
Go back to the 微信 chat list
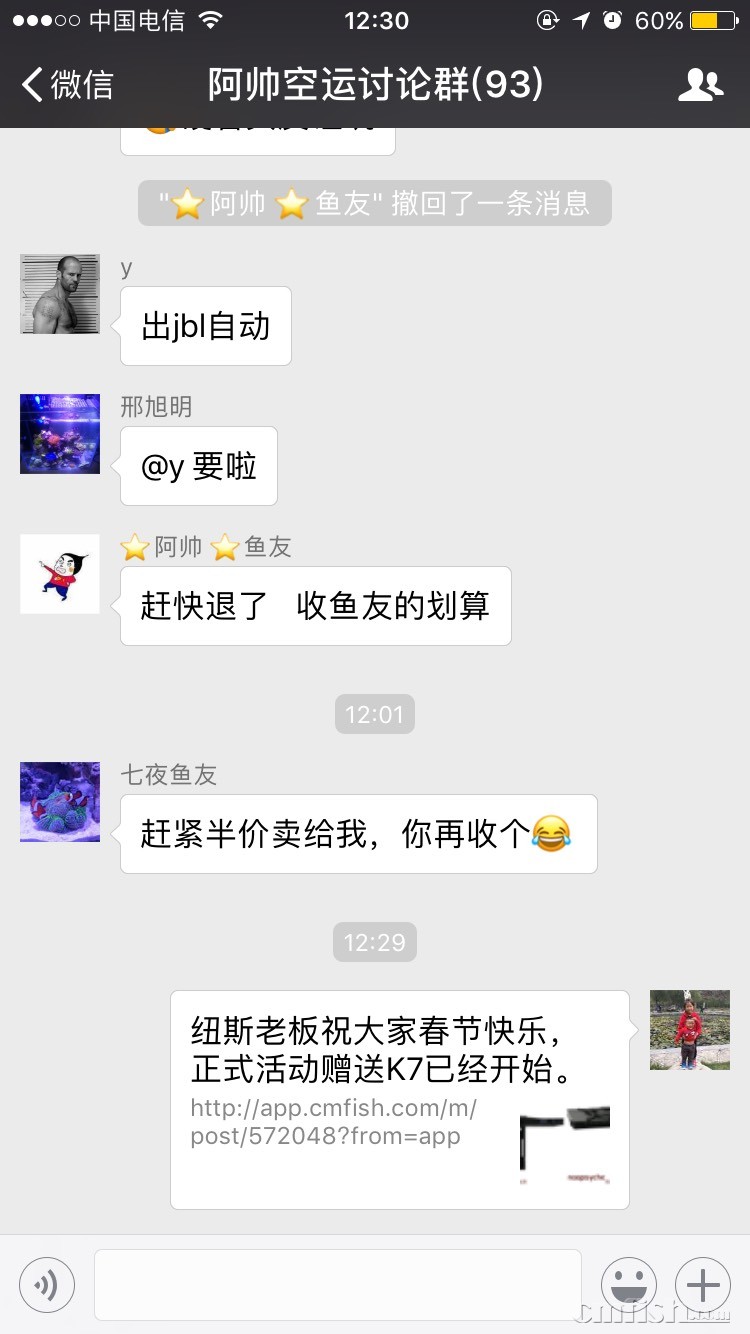(x=68, y=85)
